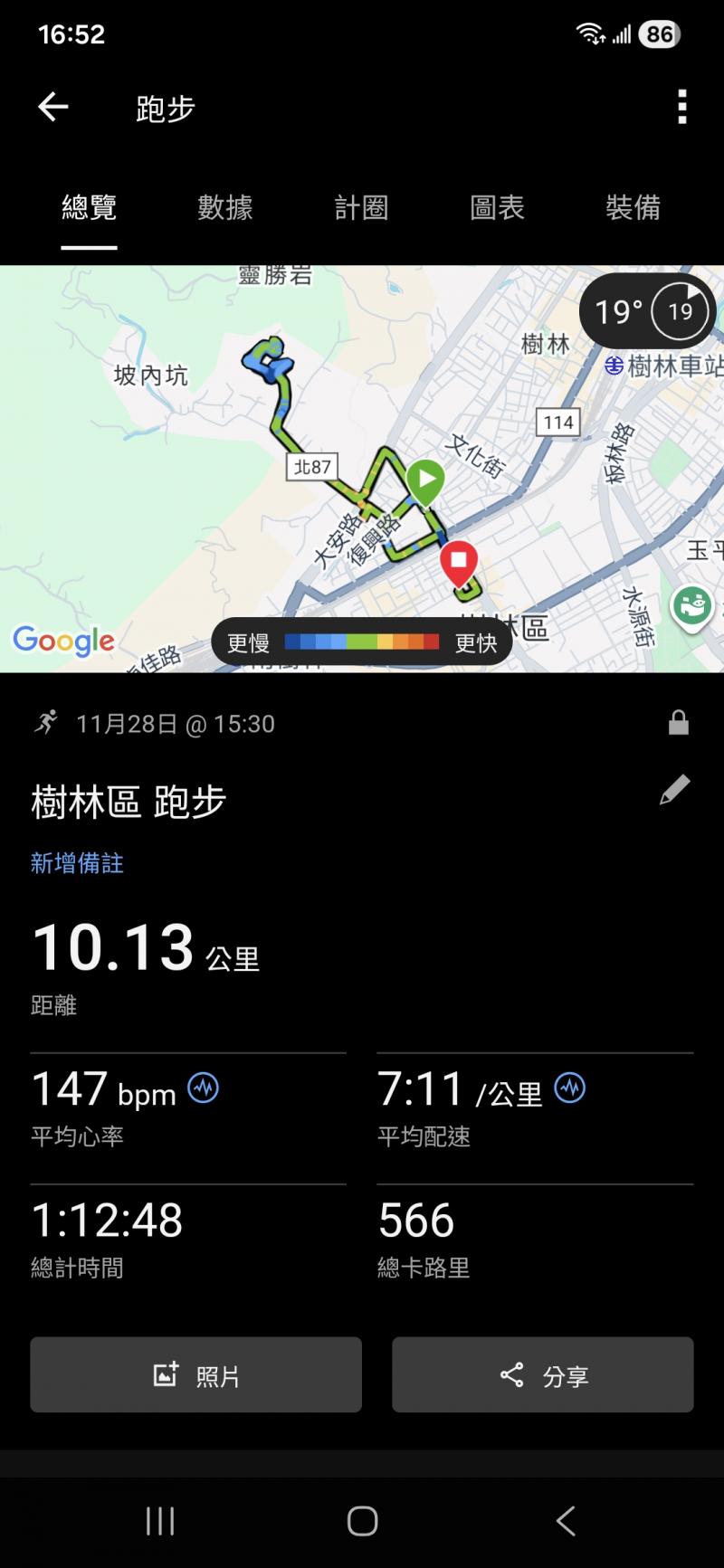
Task: Share this run via 分享 button
Action: click(x=542, y=1374)
